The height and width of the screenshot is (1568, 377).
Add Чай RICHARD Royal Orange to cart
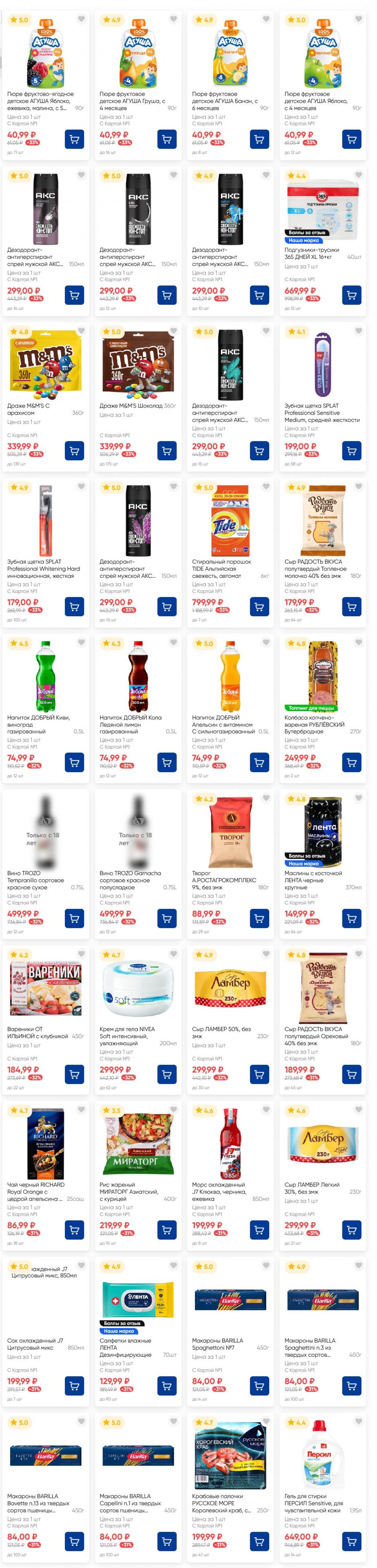74,1229
